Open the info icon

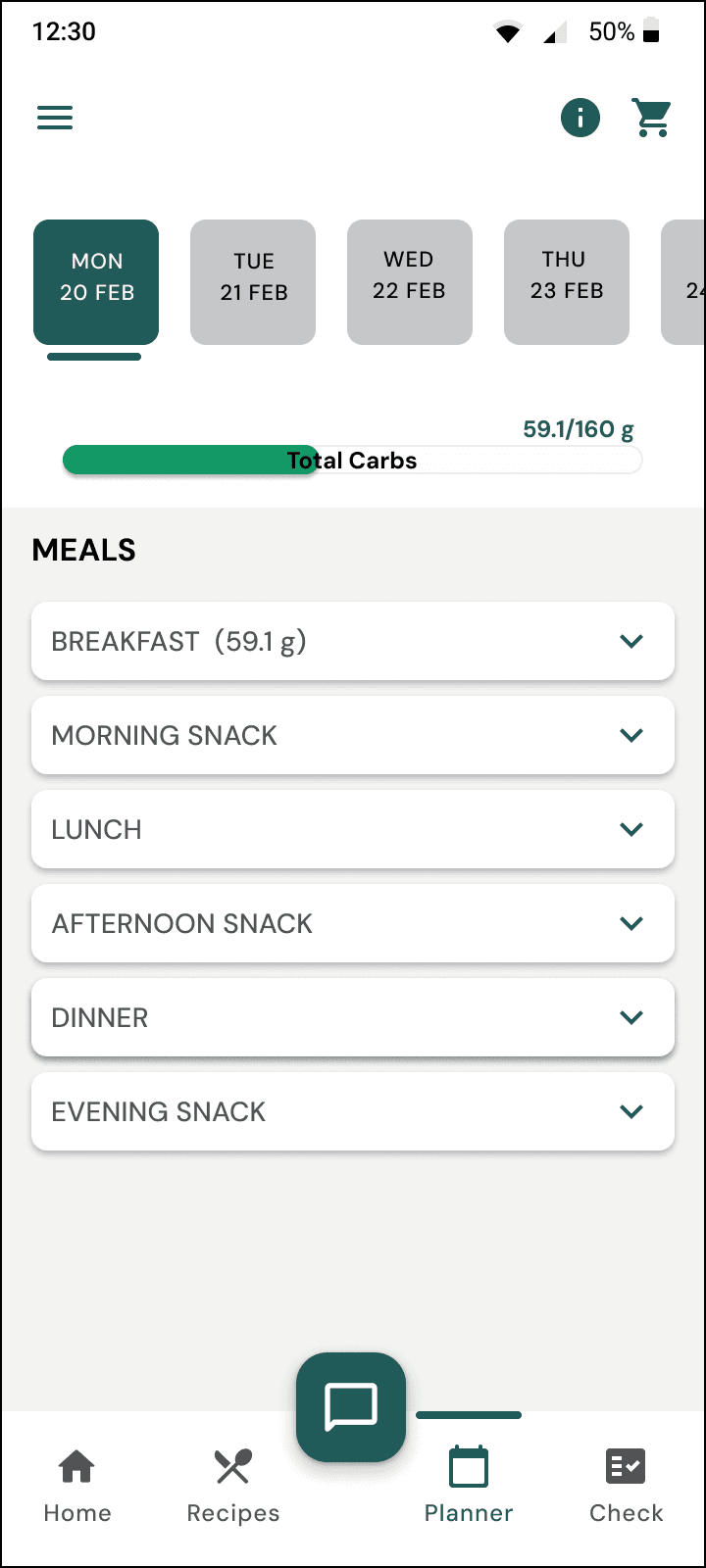point(580,119)
